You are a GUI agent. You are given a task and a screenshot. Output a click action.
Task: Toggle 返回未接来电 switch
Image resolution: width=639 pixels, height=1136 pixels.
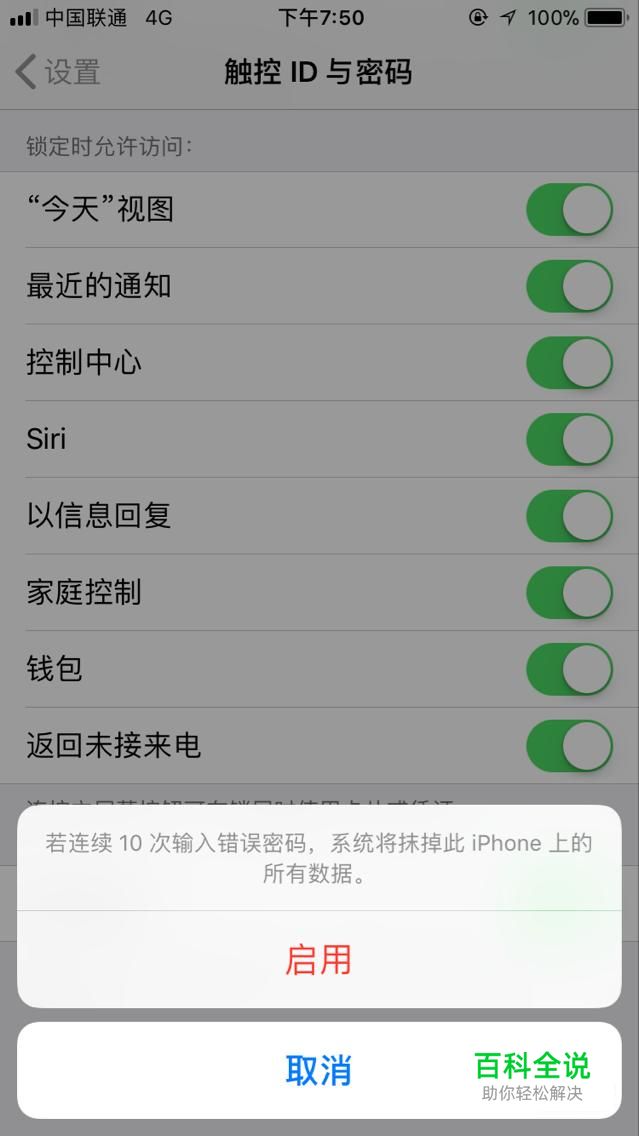[569, 746]
